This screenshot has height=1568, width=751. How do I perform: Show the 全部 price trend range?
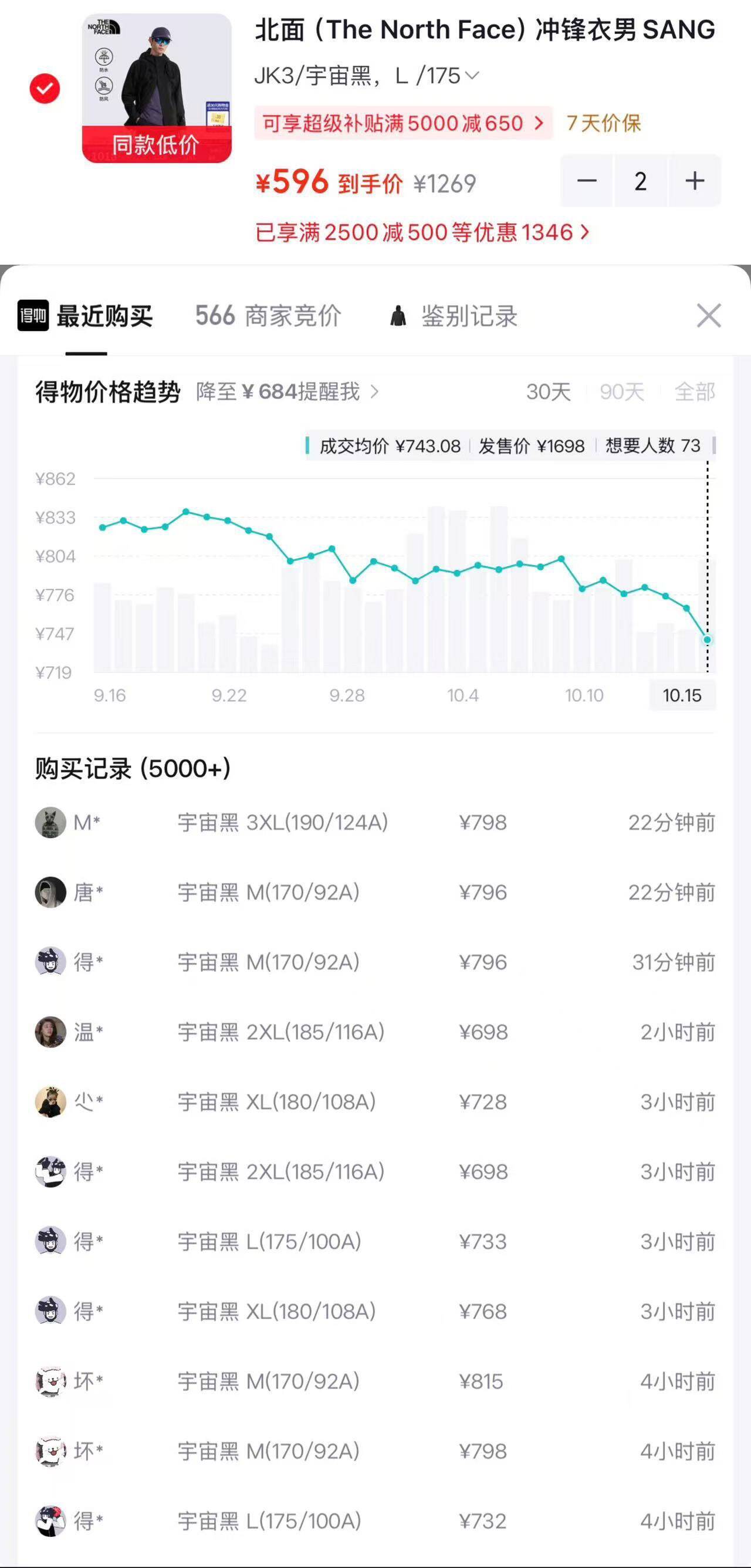tap(695, 392)
